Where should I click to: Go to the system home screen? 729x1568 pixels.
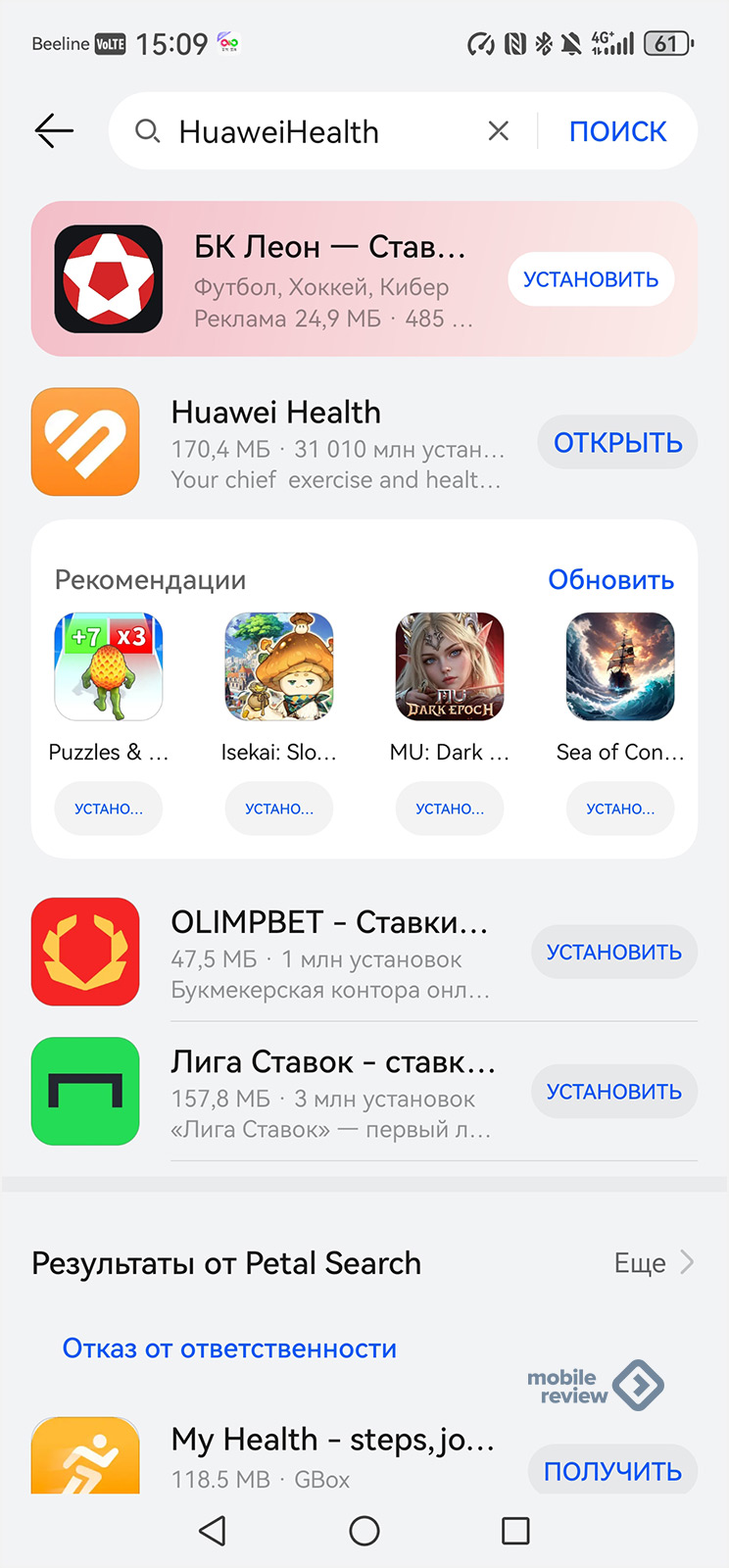pyautogui.click(x=364, y=1531)
